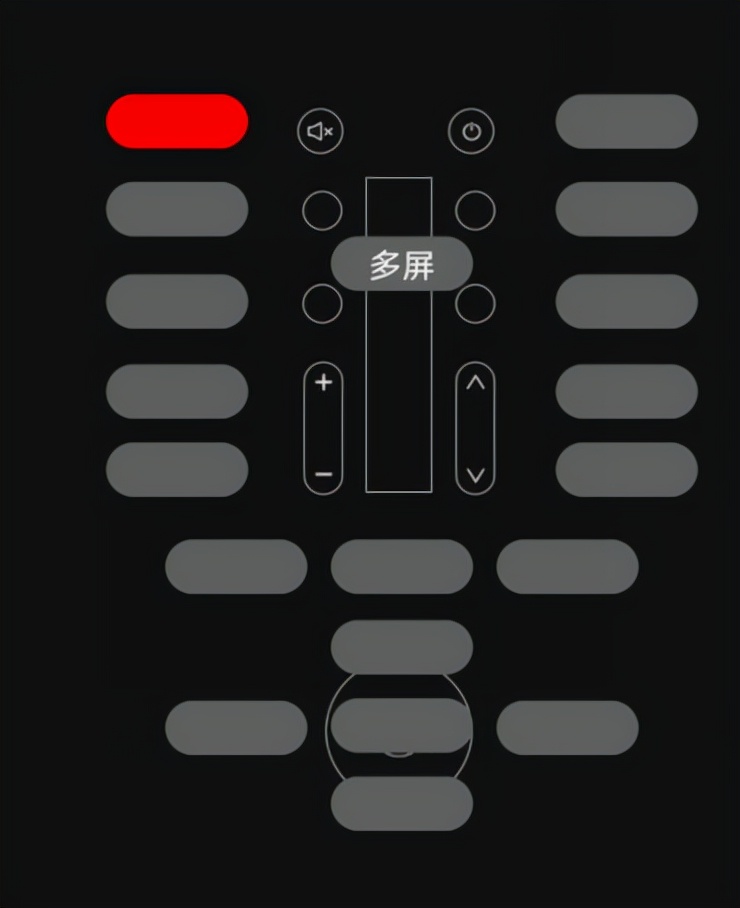This screenshot has width=740, height=908.
Task: Mute the sound with the speaker icon
Action: coord(320,131)
